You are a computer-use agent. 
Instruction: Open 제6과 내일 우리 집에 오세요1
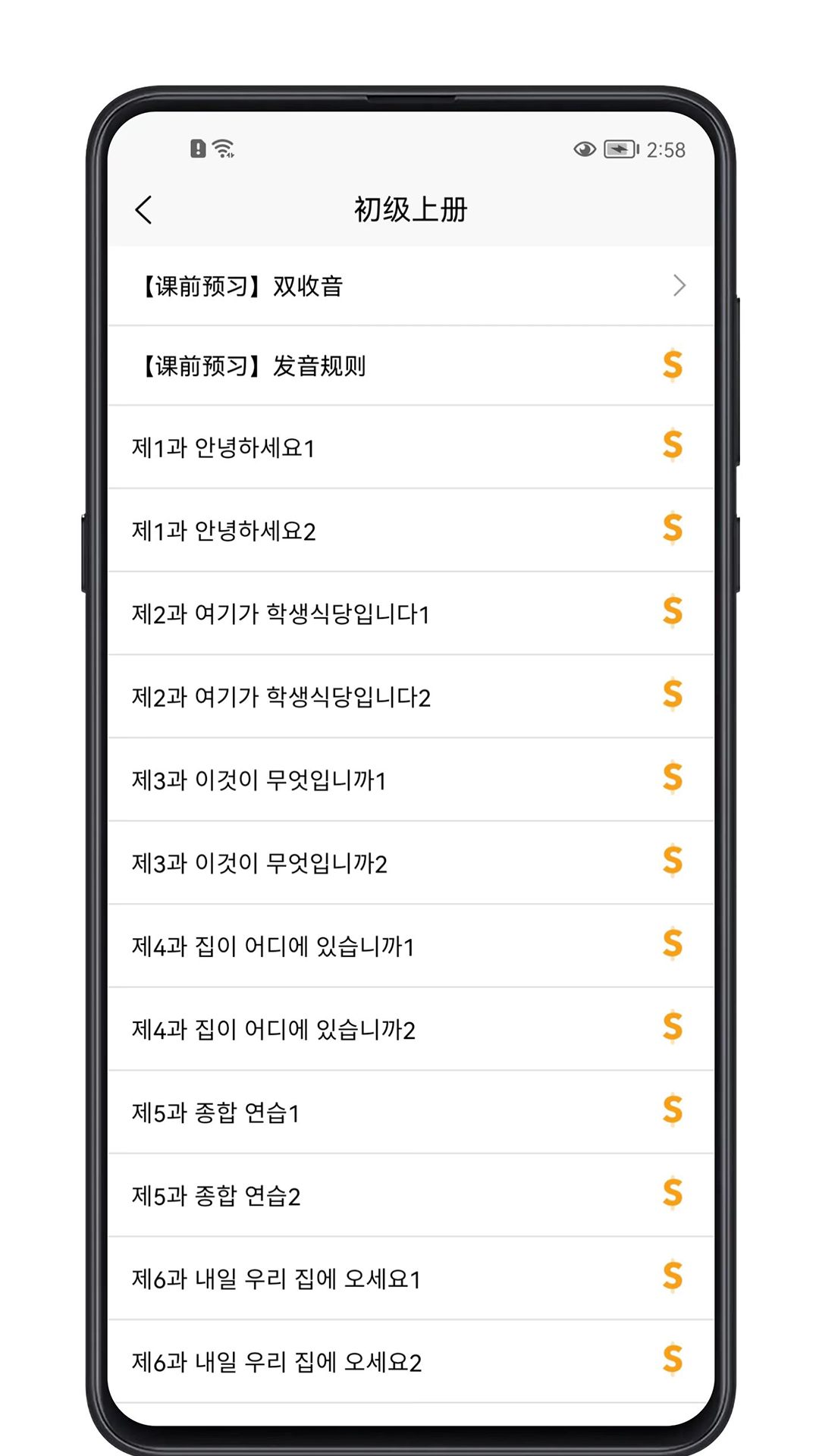[409, 1279]
